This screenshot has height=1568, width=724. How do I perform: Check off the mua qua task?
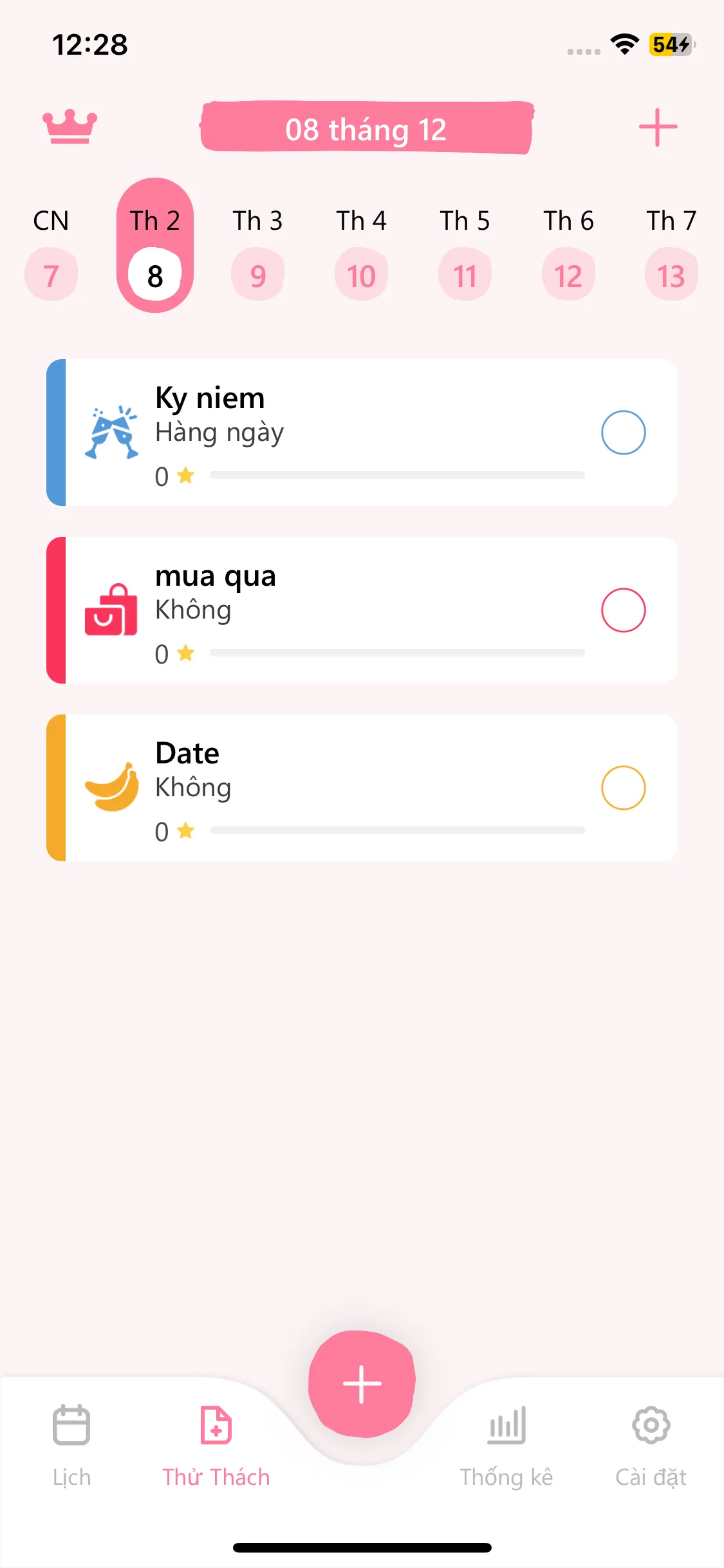623,610
